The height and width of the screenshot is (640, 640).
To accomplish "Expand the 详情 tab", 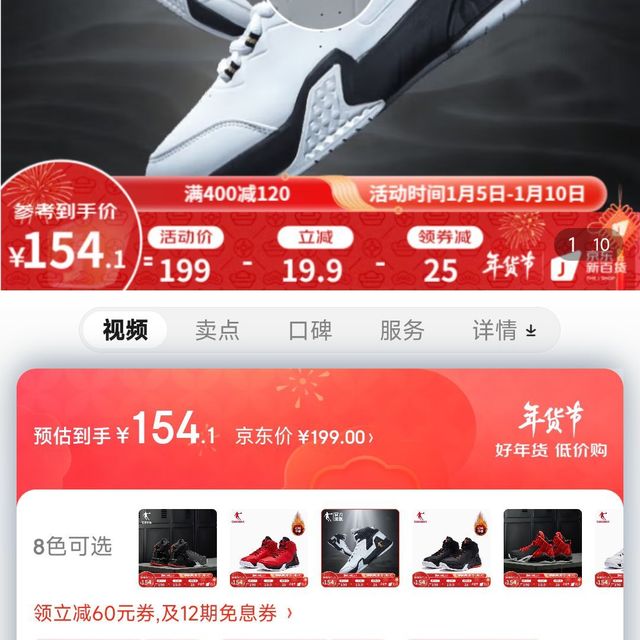I will click(504, 330).
